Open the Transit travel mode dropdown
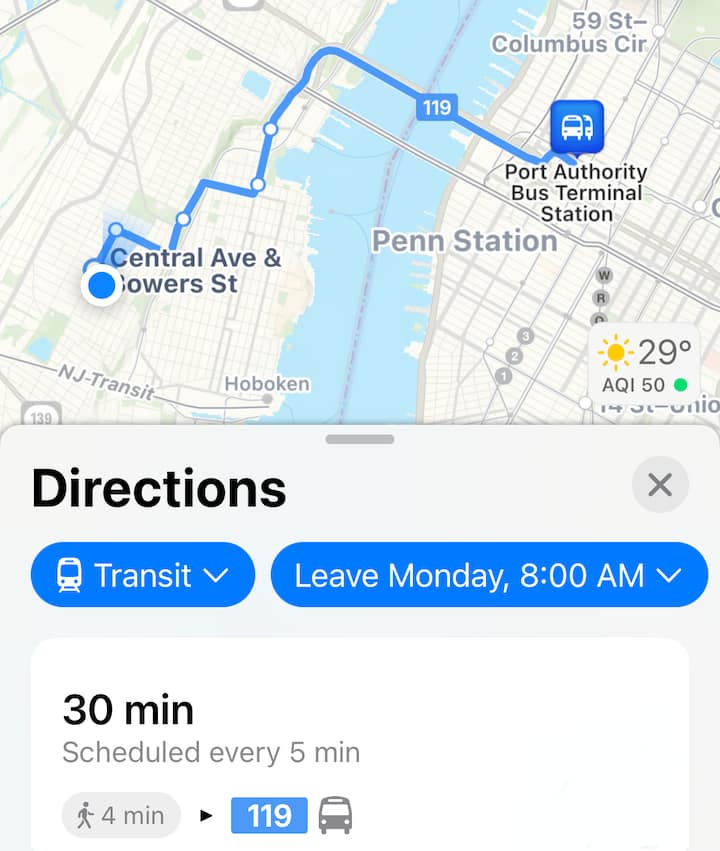 [143, 575]
